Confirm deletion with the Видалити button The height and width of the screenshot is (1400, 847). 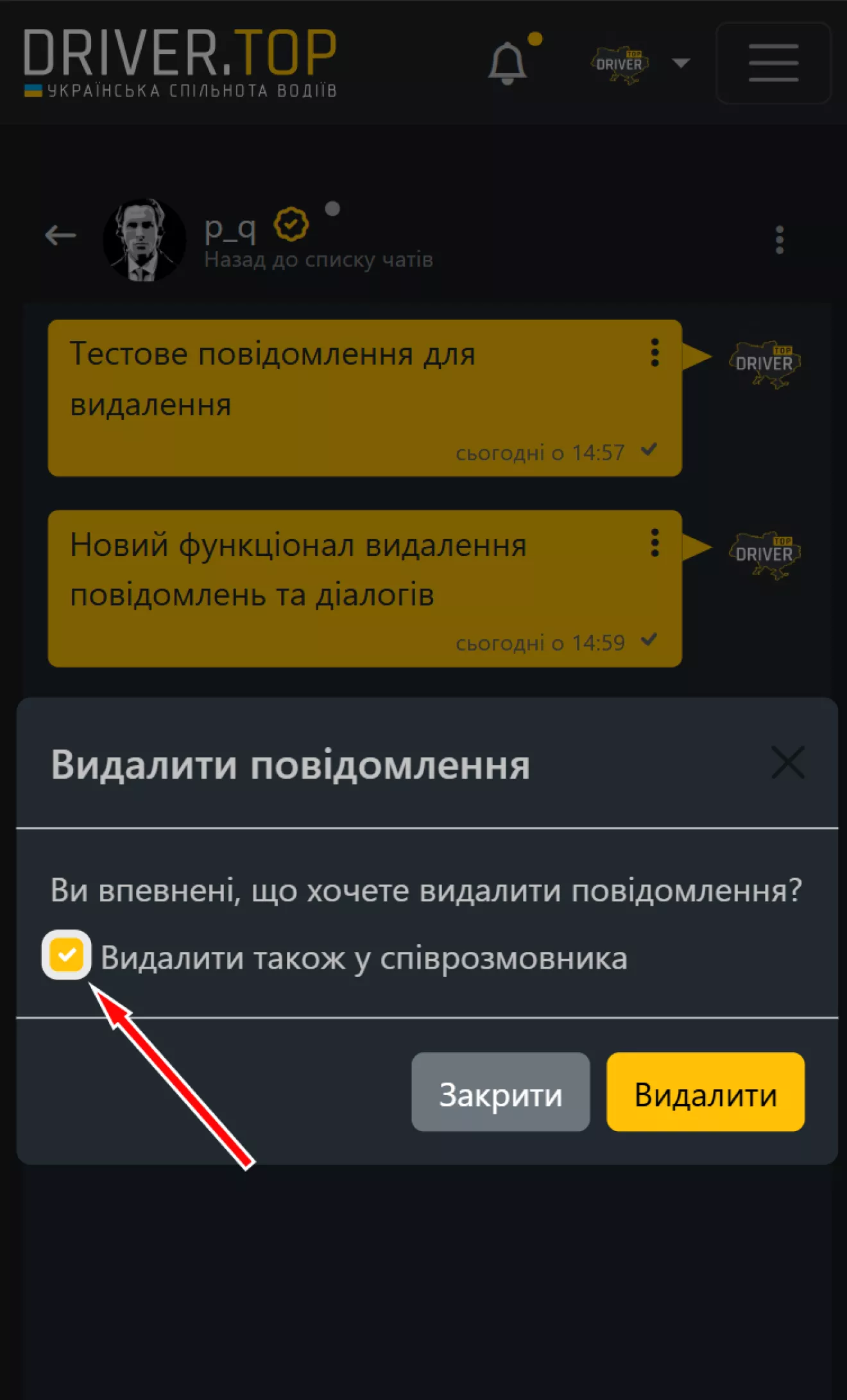[x=705, y=1091]
